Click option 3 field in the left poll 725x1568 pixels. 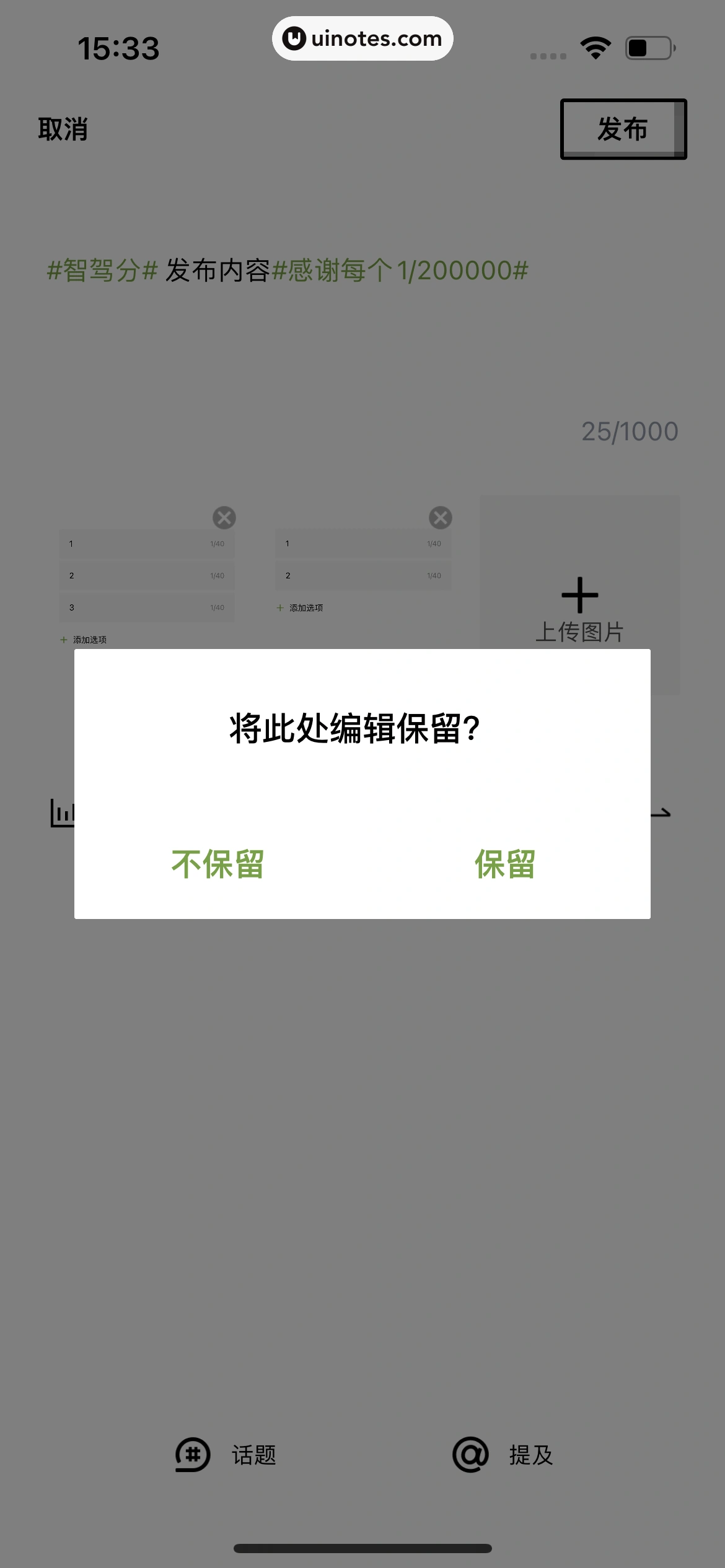(147, 607)
